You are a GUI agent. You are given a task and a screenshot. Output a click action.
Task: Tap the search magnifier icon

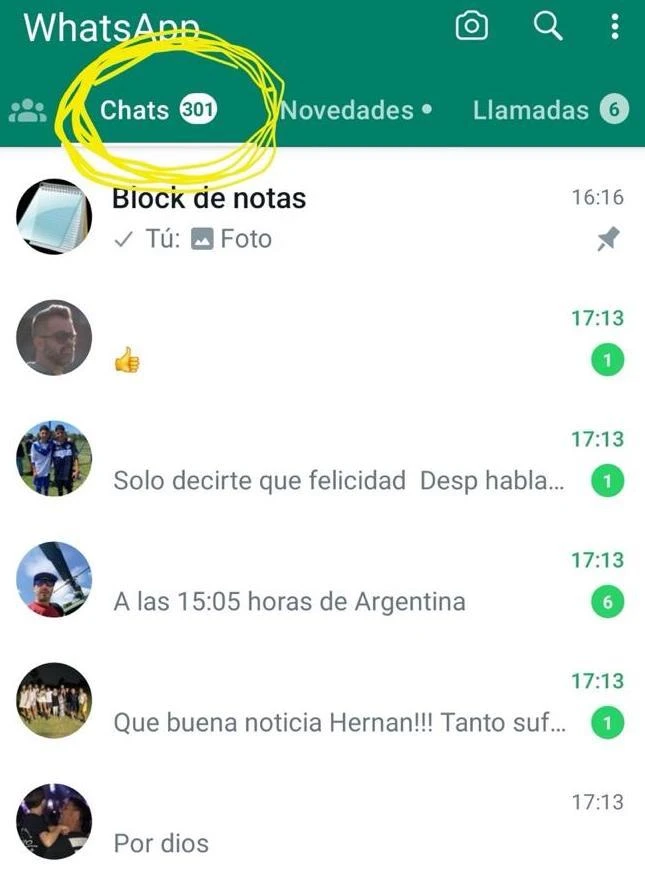548,26
